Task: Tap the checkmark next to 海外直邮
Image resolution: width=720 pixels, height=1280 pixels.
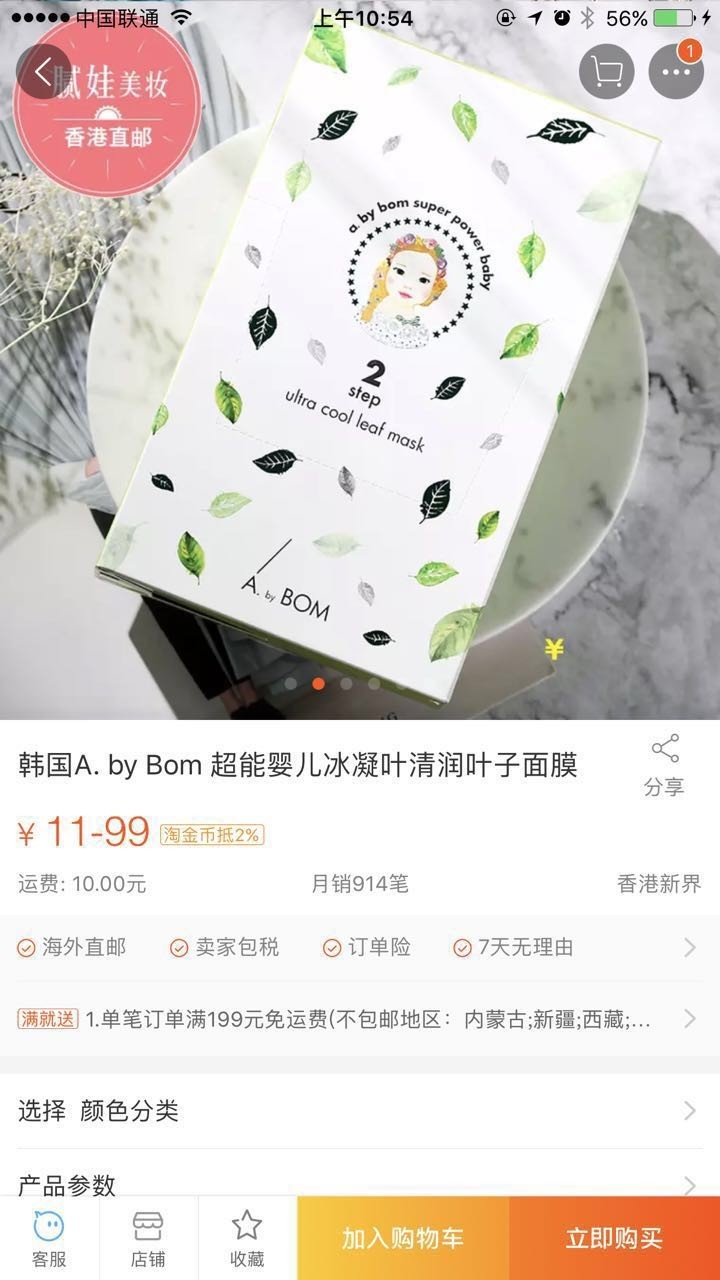Action: 24,946
